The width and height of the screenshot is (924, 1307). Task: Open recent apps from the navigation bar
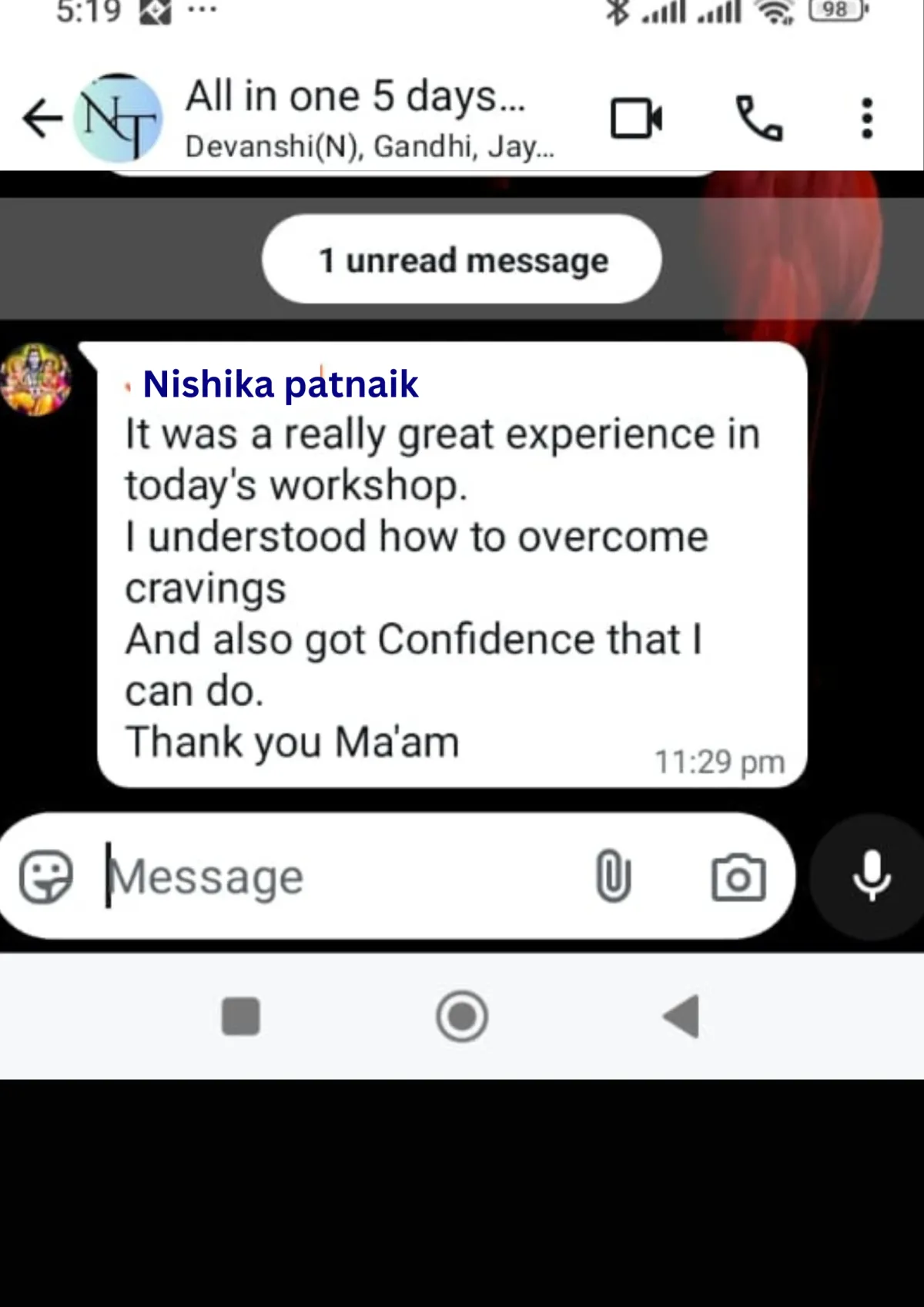[x=241, y=1017]
